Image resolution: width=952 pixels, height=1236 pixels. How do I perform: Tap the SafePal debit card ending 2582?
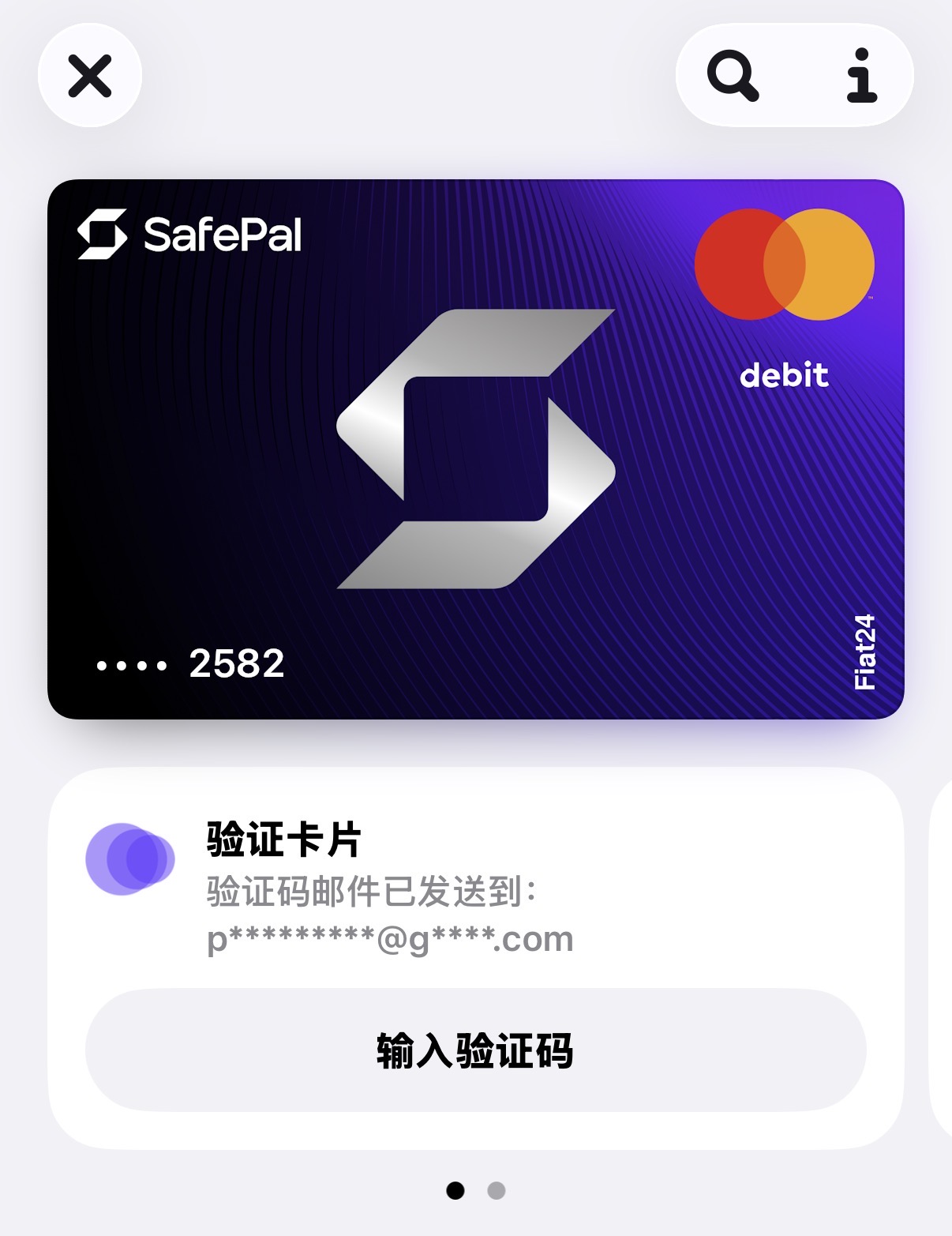[476, 449]
